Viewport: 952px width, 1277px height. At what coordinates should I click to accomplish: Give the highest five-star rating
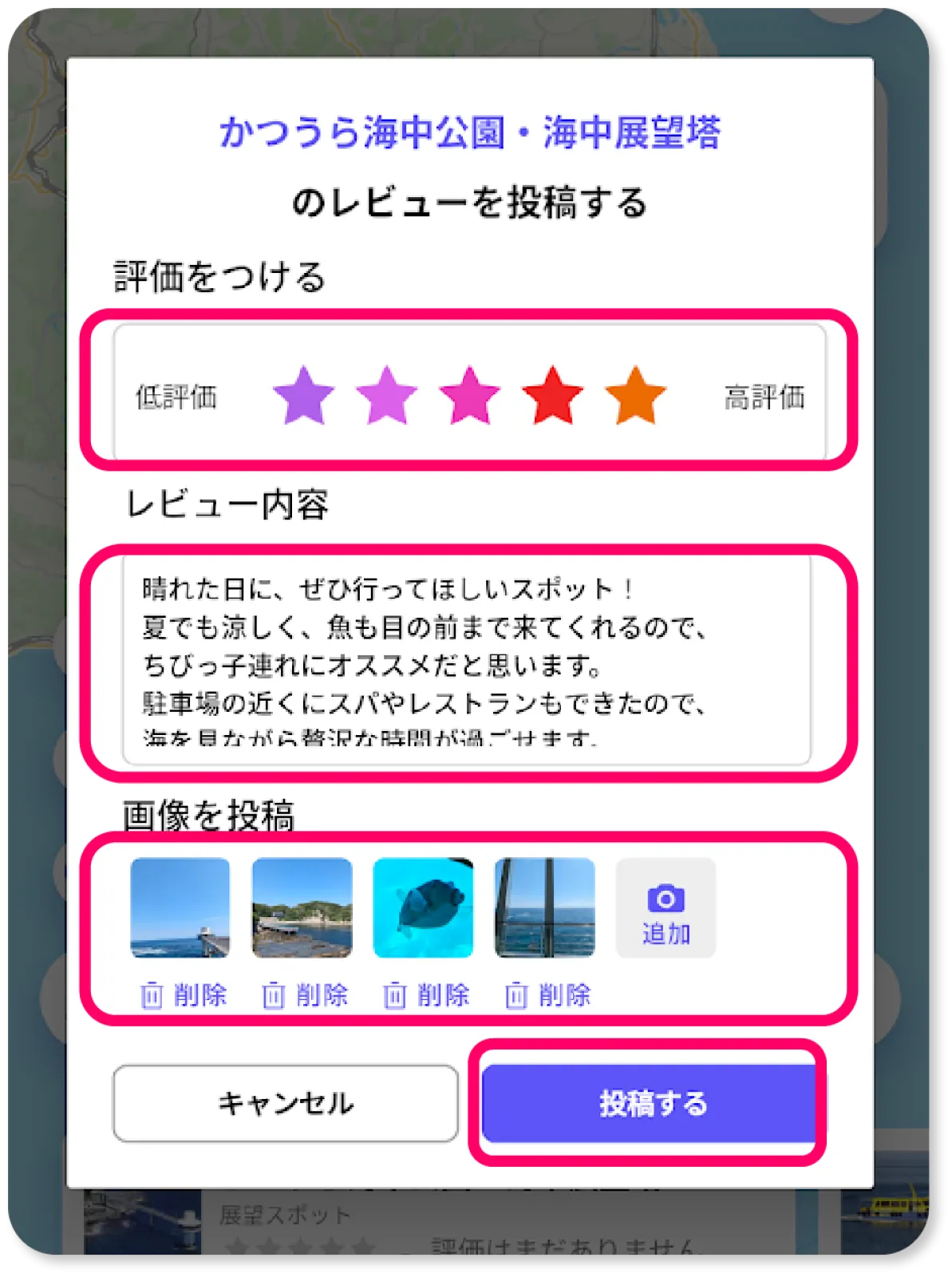[635, 395]
